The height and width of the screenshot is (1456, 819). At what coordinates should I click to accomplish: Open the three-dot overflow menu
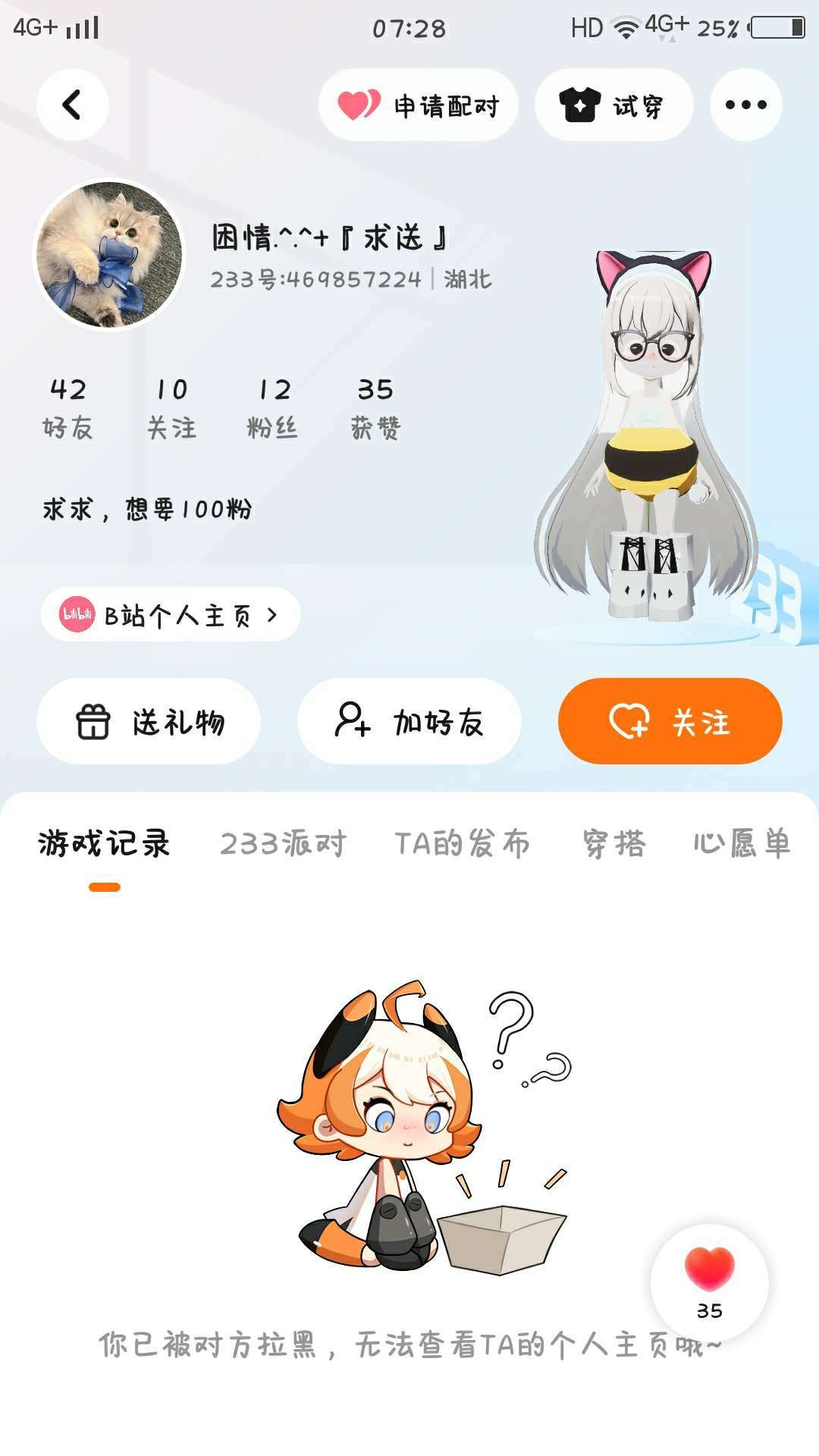(746, 105)
